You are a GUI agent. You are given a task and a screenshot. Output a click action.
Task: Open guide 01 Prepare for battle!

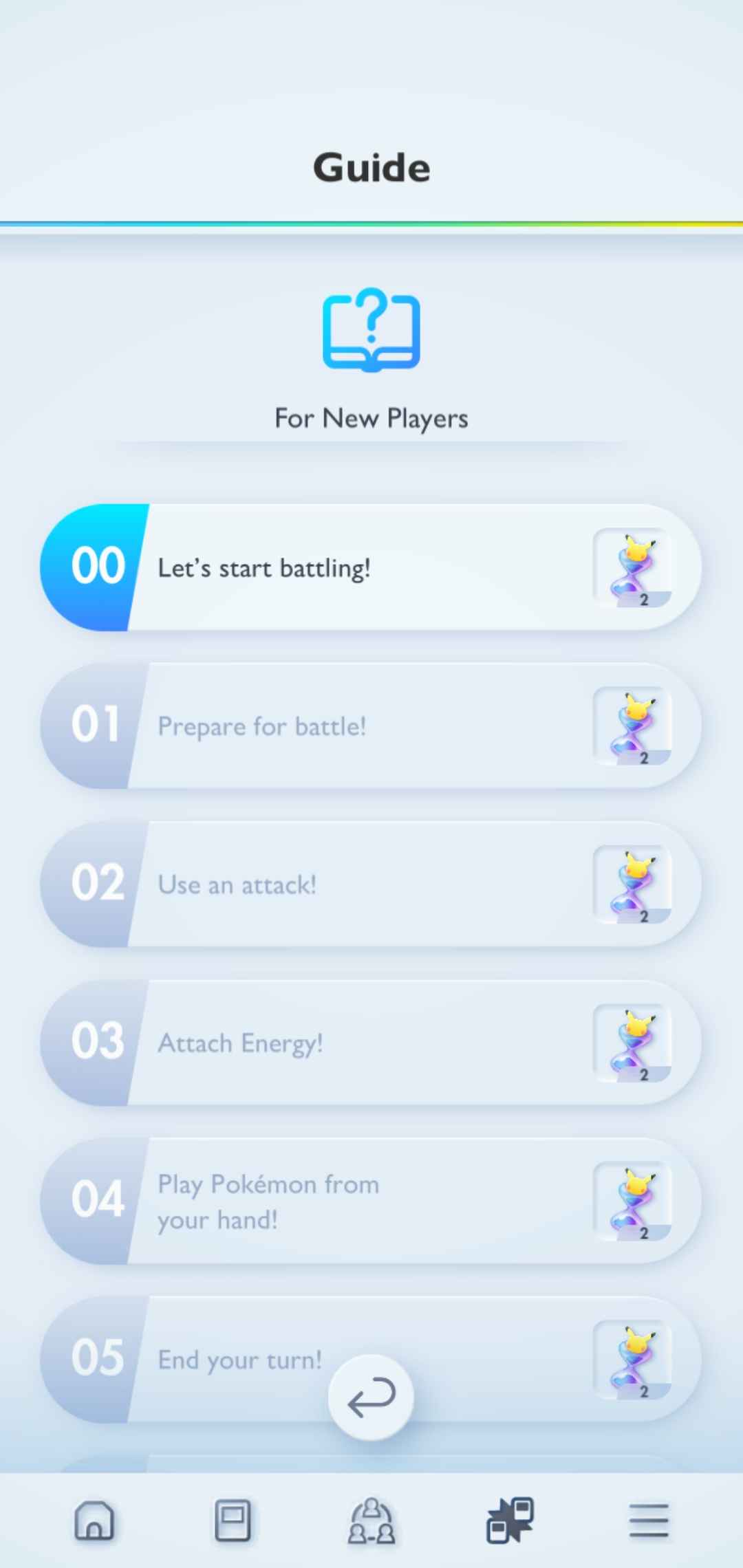click(x=370, y=726)
